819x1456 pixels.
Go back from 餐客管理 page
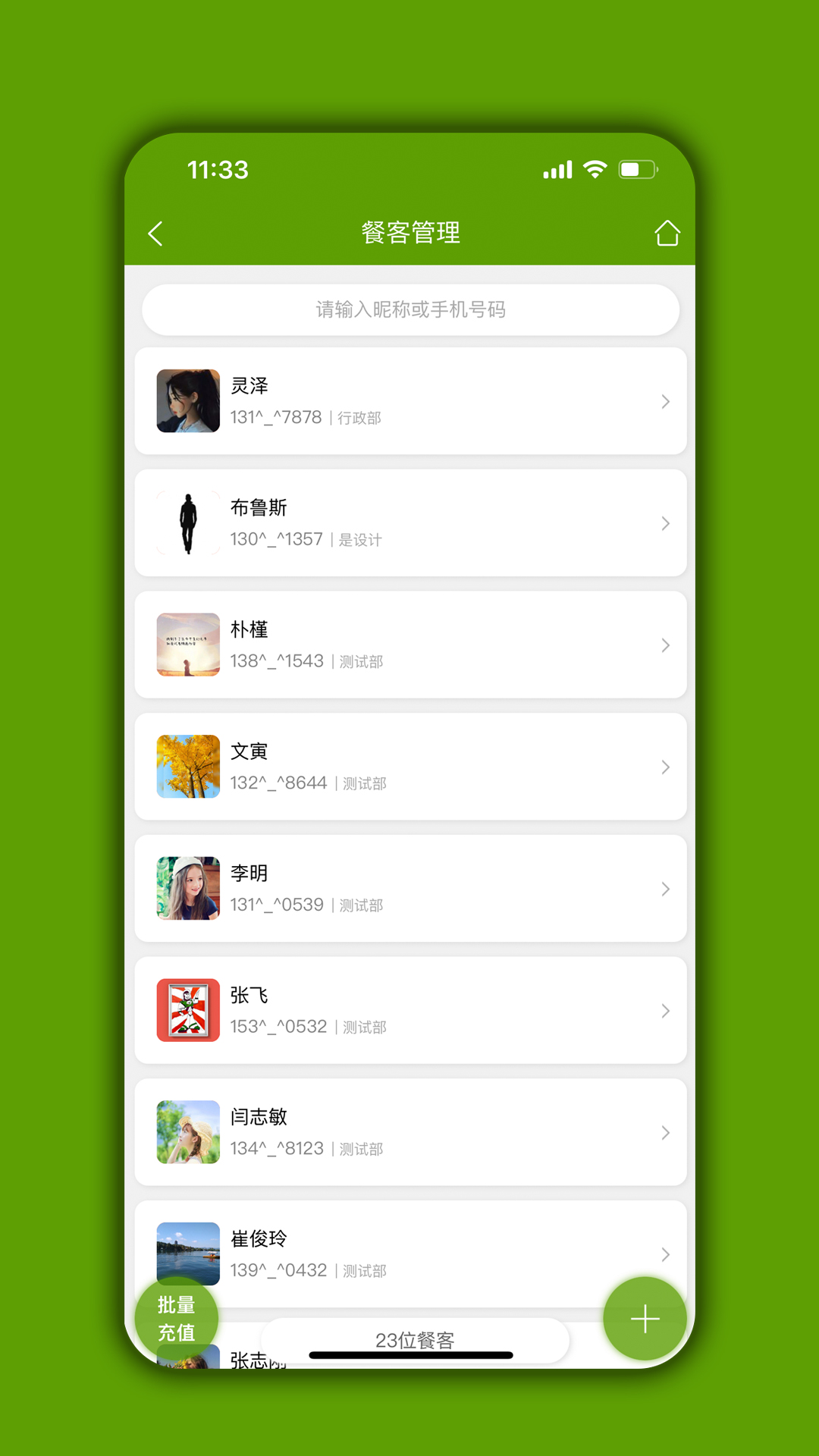click(155, 234)
